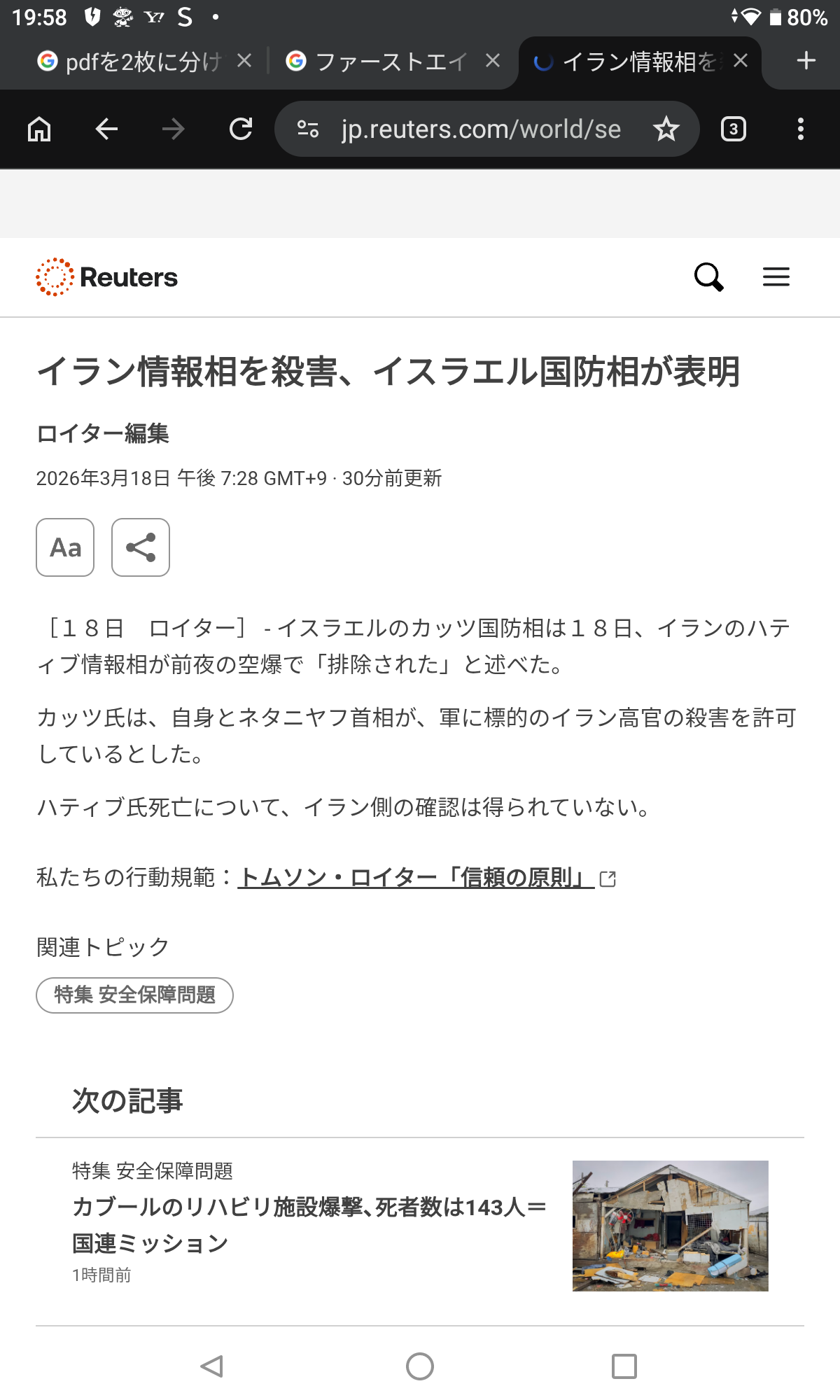The width and height of the screenshot is (840, 1400).
Task: Share this article
Action: tap(141, 547)
